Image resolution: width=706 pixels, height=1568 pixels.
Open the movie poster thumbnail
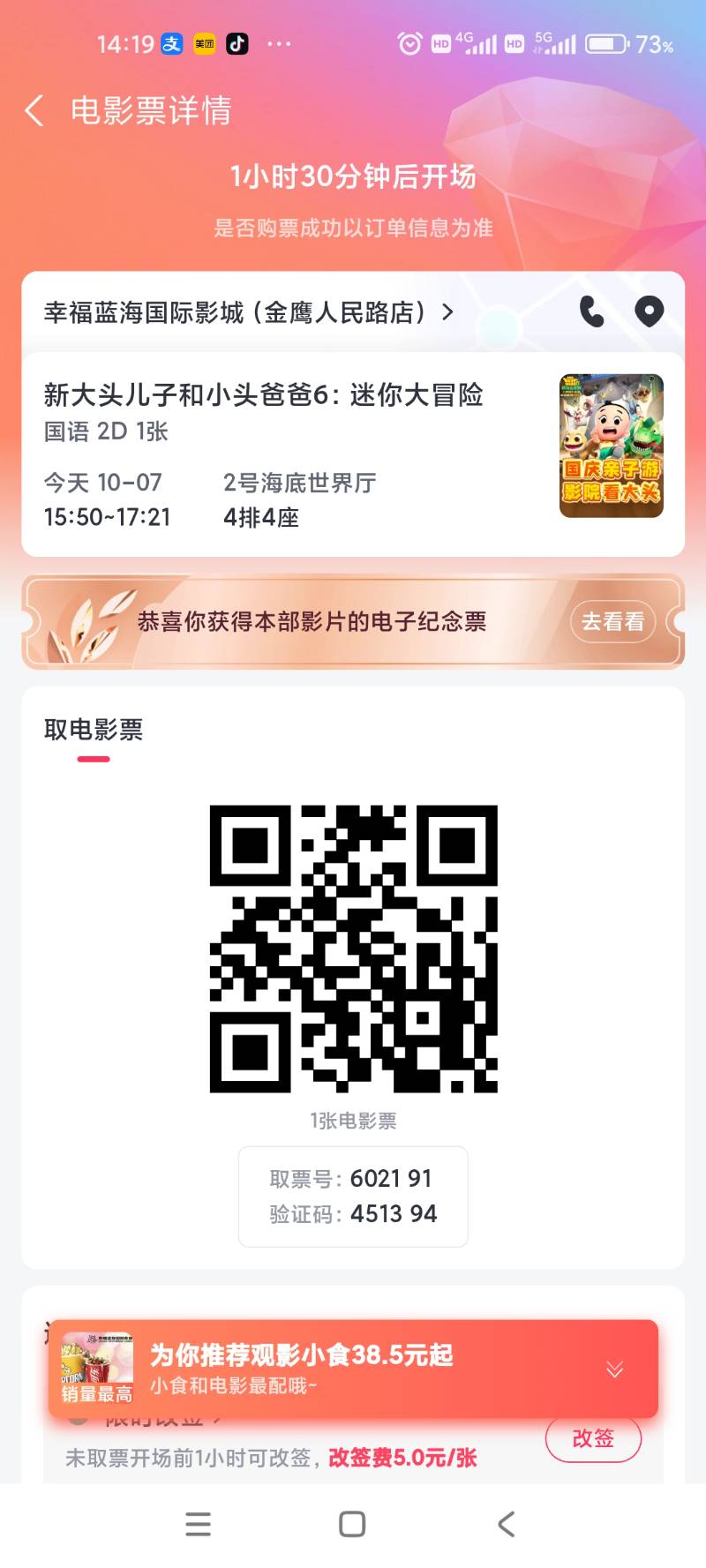point(611,446)
